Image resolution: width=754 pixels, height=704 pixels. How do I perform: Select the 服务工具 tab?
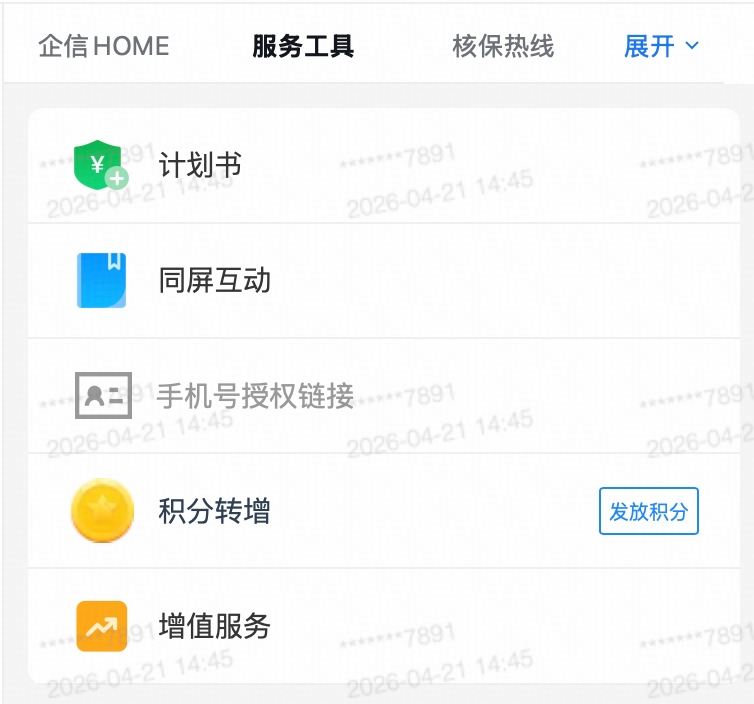pos(303,46)
